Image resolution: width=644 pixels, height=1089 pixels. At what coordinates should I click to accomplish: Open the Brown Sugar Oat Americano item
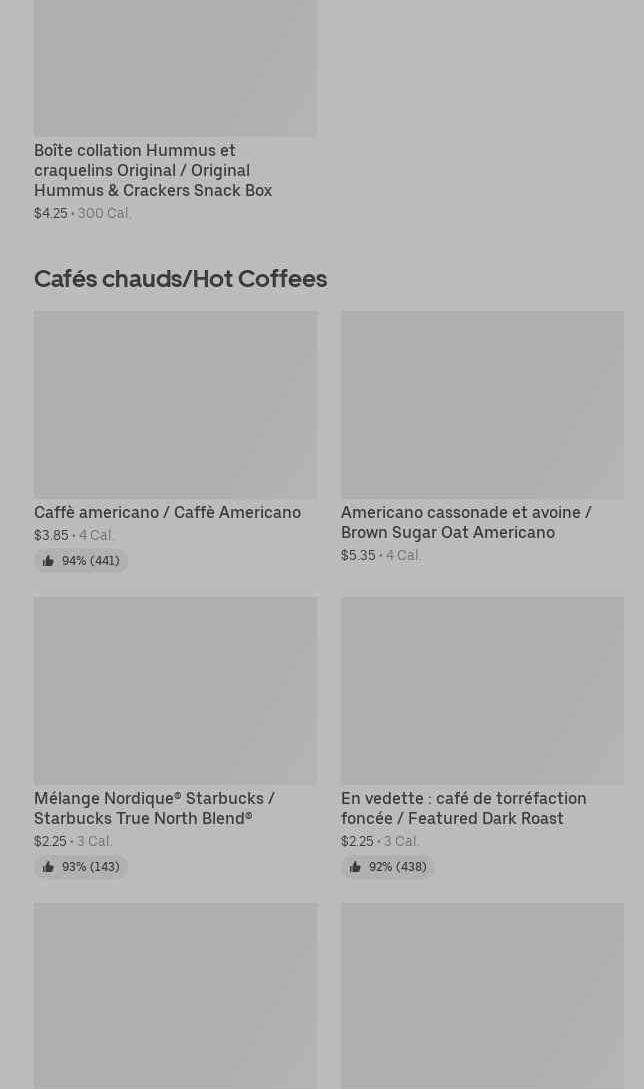pyautogui.click(x=482, y=438)
